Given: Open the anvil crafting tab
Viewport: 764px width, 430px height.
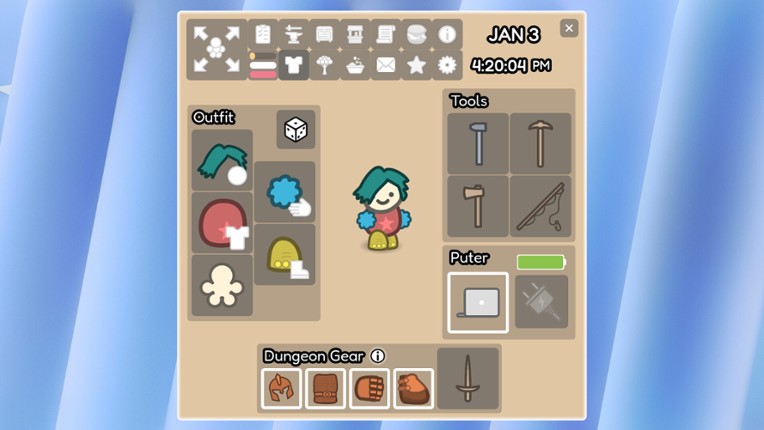Looking at the screenshot, I should (294, 35).
